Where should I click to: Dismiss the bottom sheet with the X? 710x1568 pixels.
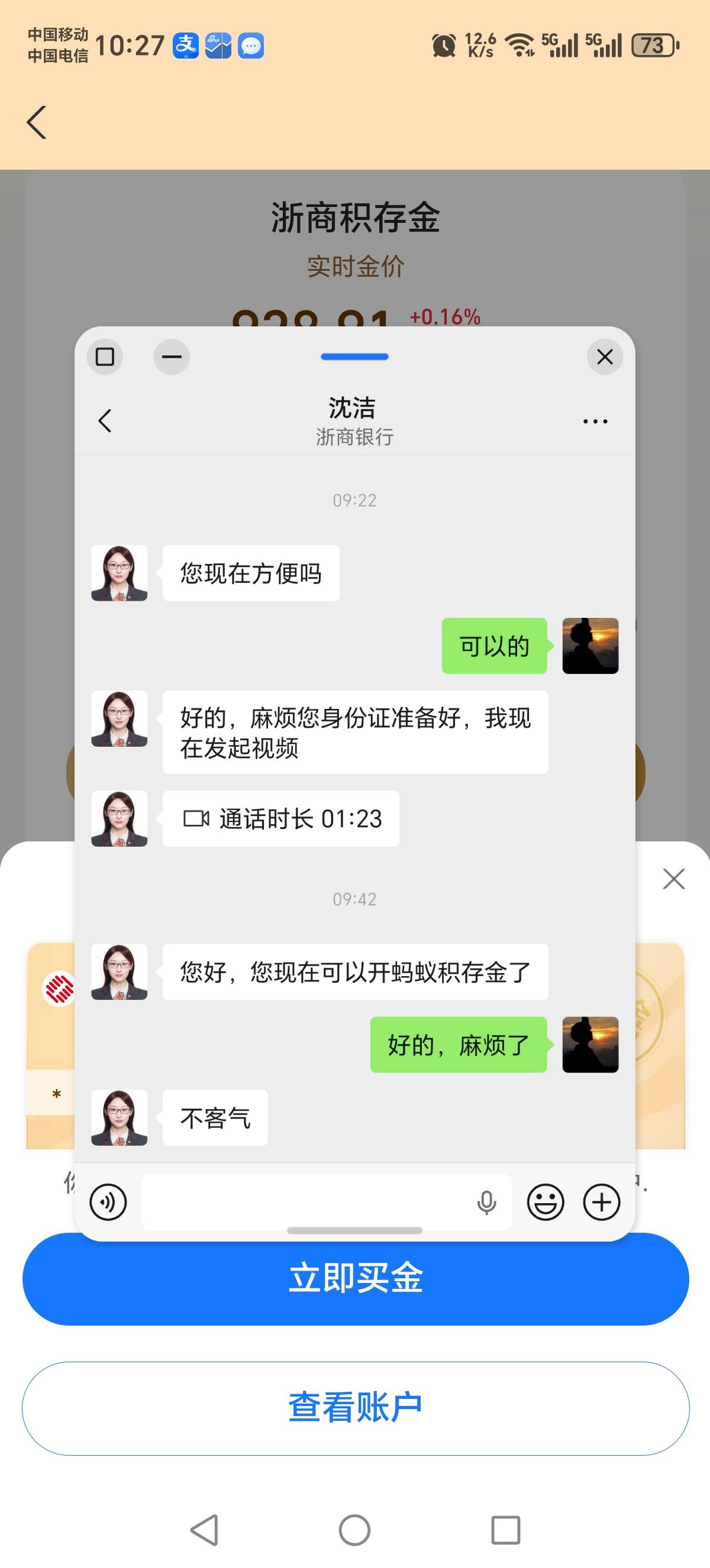[x=673, y=879]
